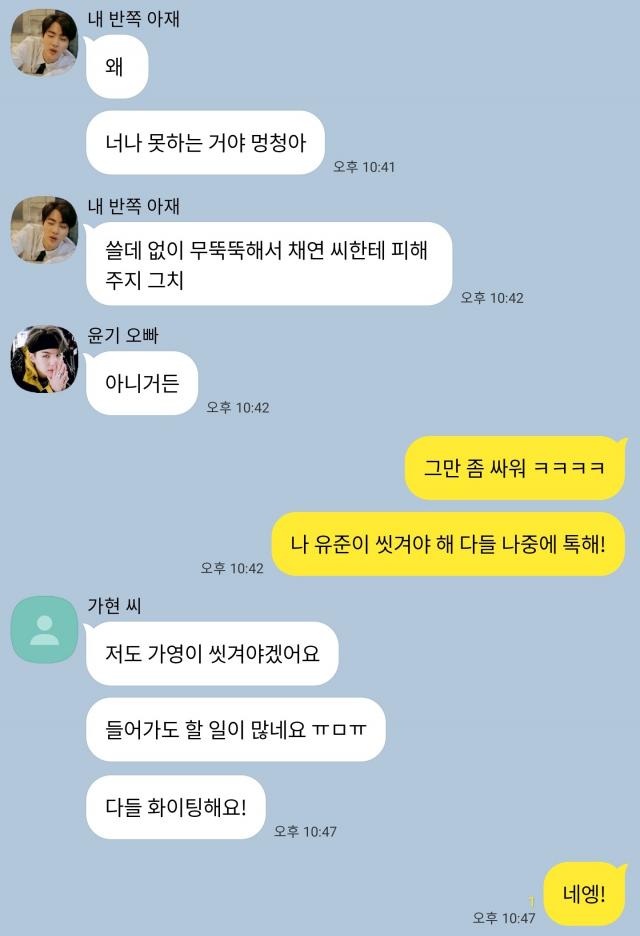Open 윤기 오빠's profile picture
640x936 pixels.
(44, 359)
